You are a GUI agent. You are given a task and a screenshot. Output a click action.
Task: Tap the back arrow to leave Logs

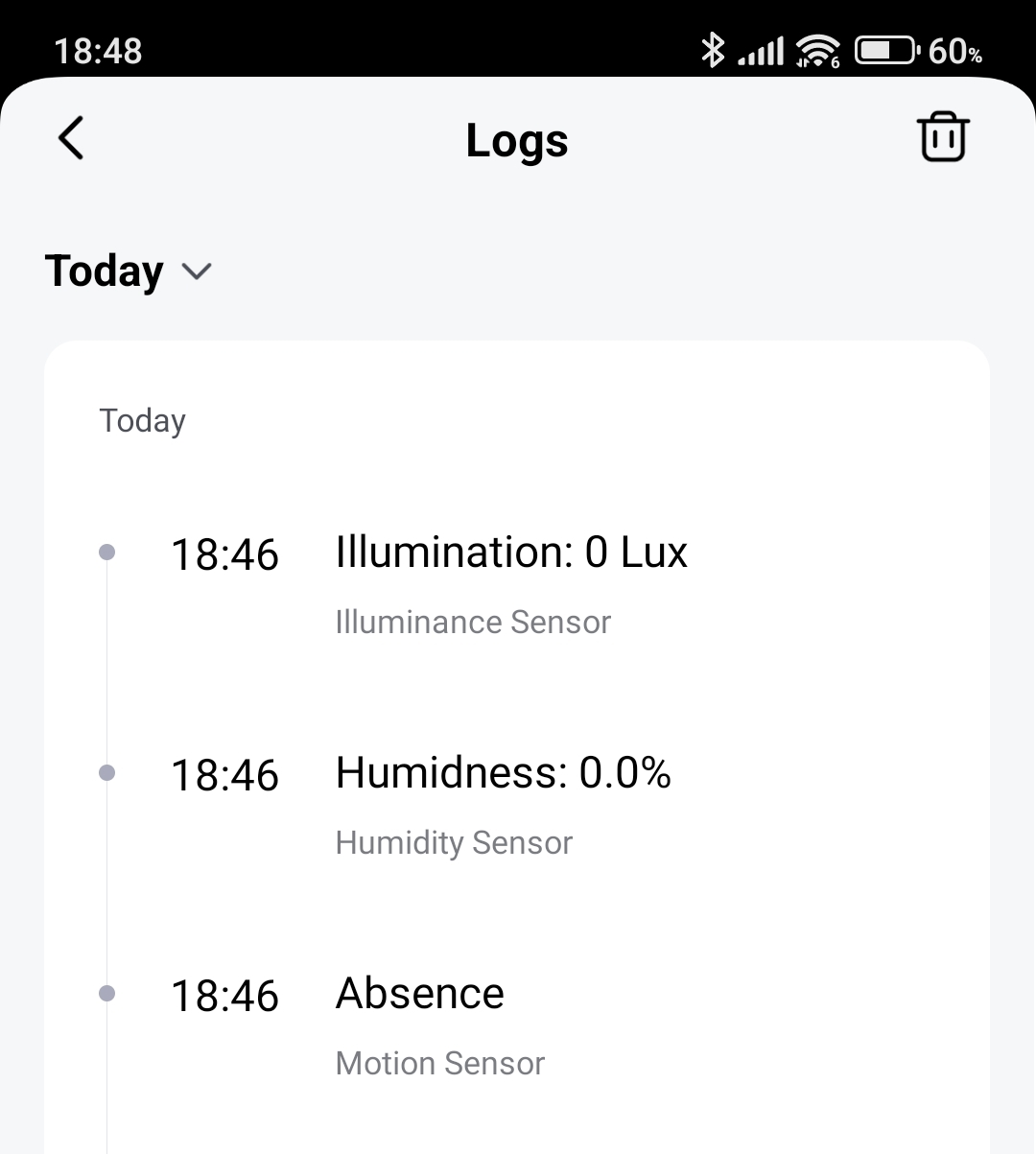pyautogui.click(x=70, y=138)
